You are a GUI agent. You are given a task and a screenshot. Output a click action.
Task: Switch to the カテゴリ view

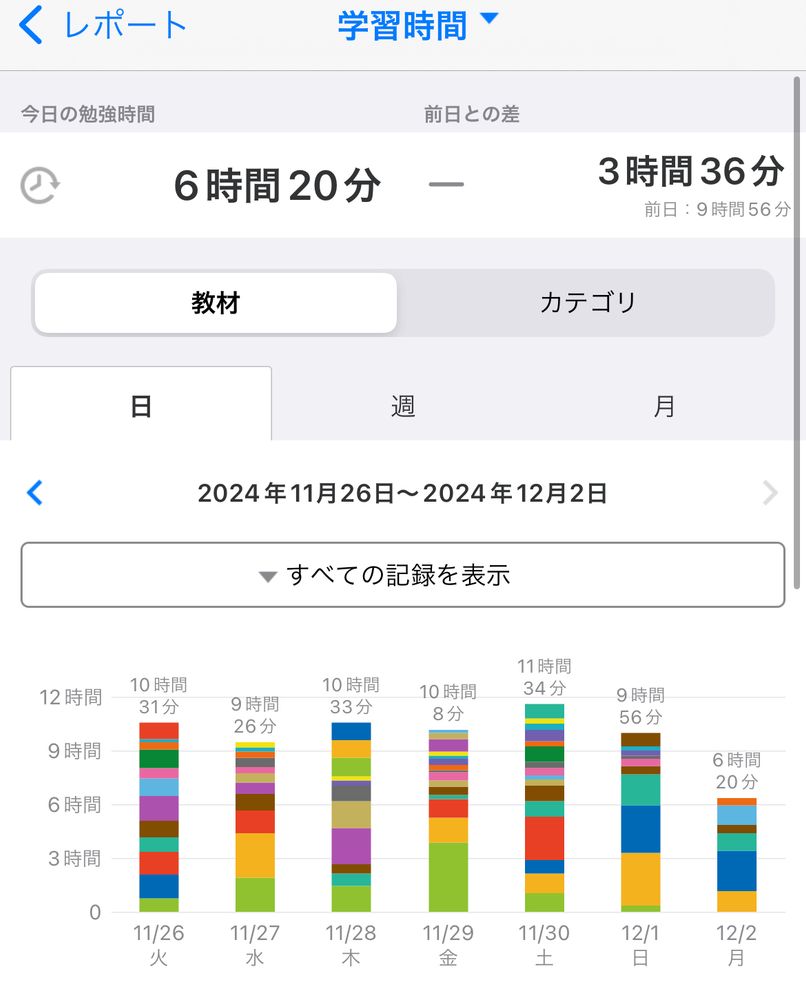coord(585,303)
